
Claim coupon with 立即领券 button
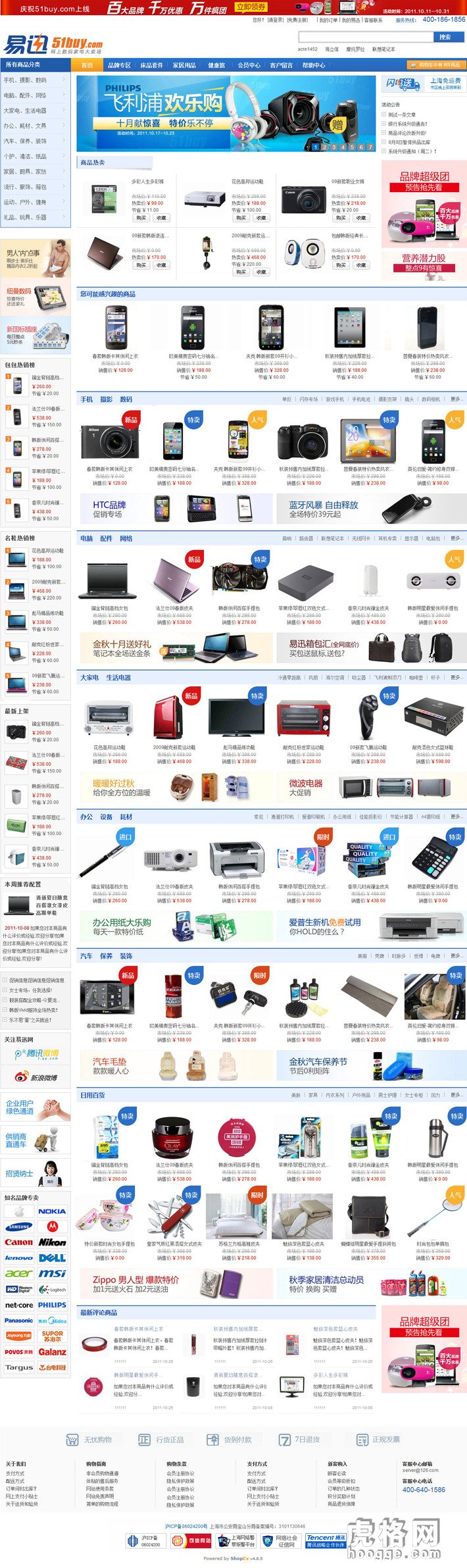click(x=251, y=7)
